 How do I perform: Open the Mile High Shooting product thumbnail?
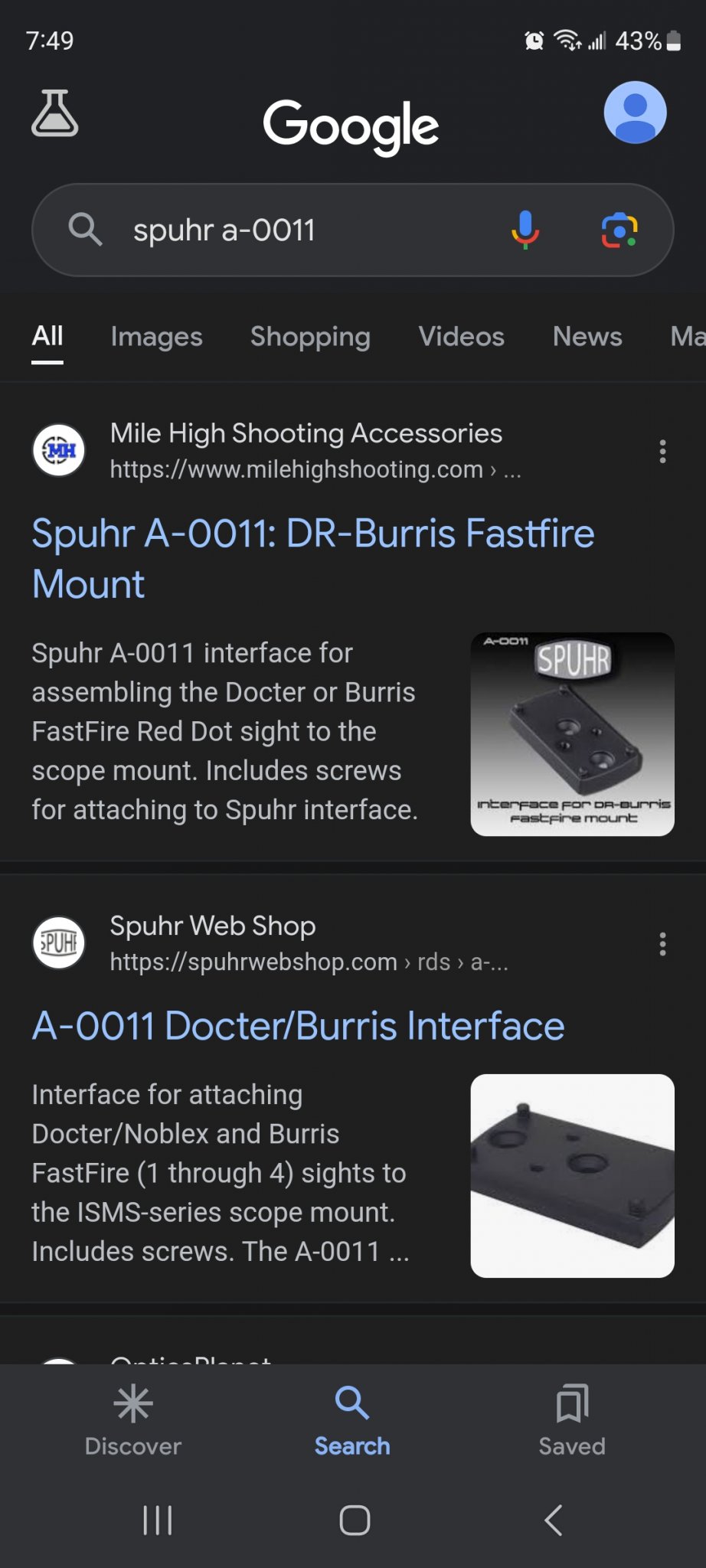[572, 733]
